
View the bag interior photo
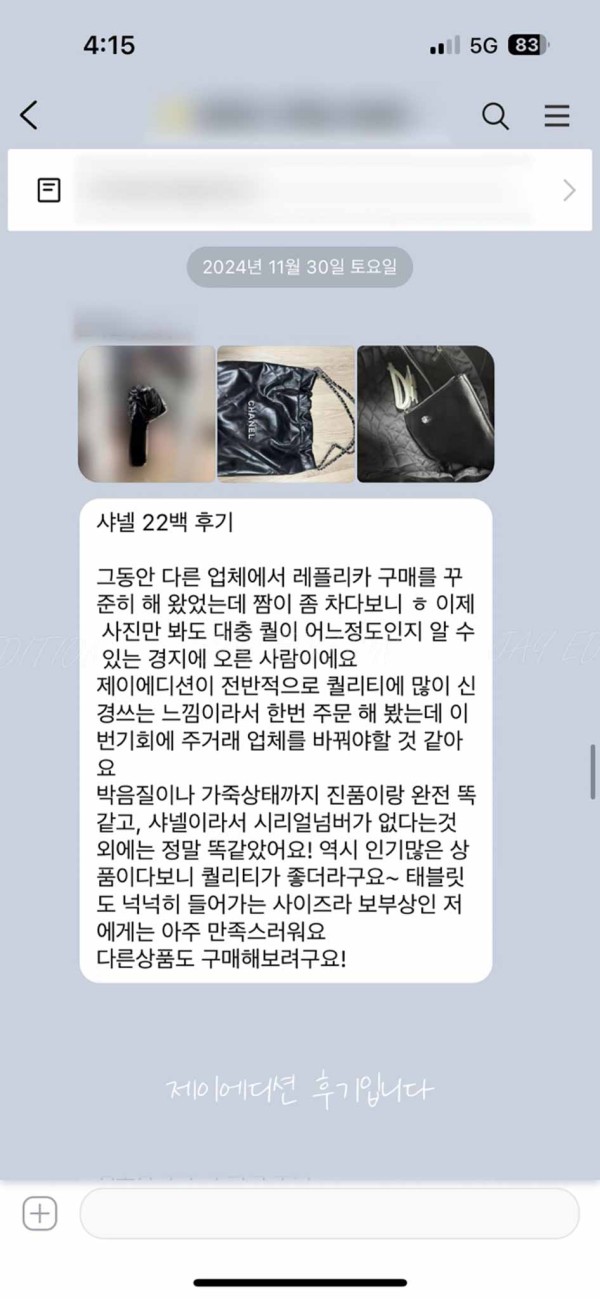click(x=425, y=414)
